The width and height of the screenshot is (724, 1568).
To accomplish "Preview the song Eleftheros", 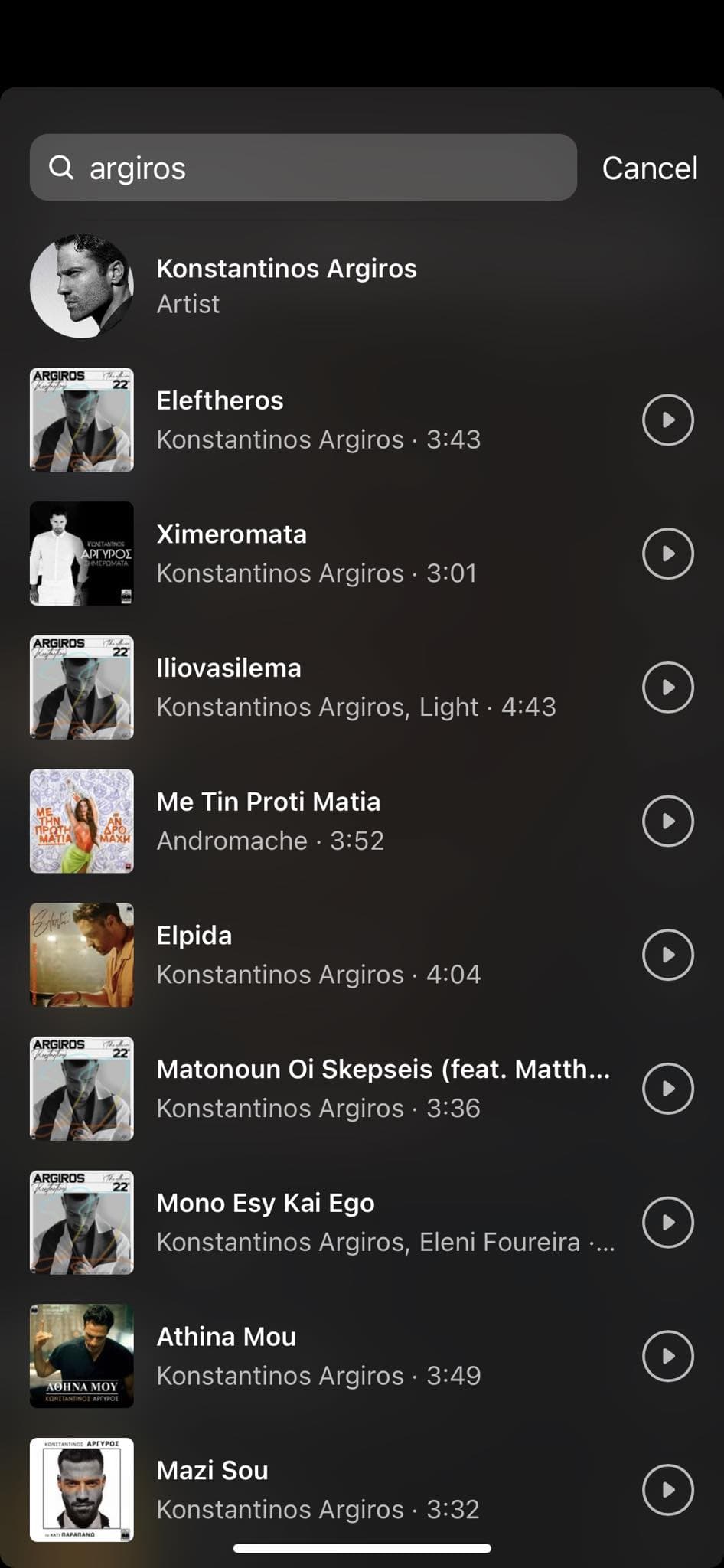I will [667, 420].
